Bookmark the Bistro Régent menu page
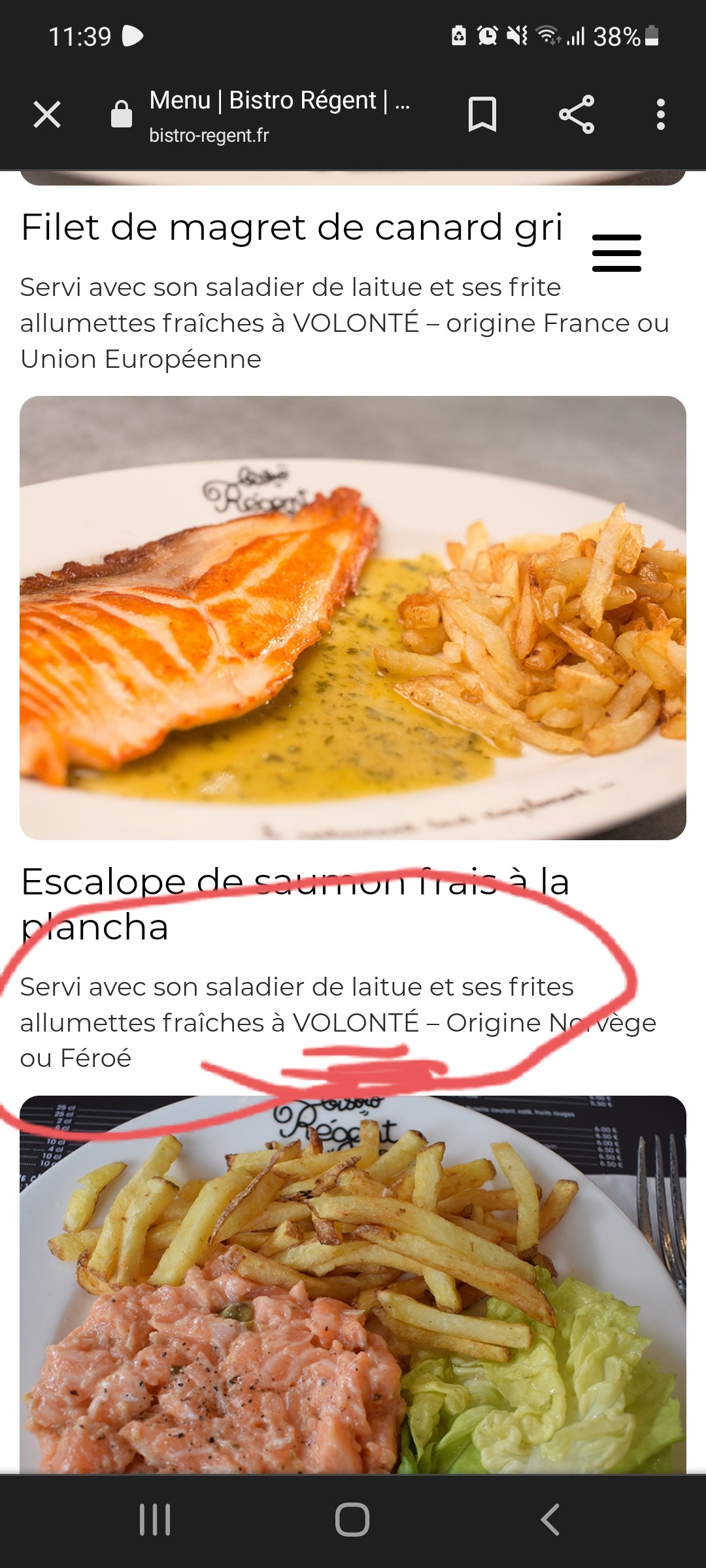This screenshot has width=706, height=1568. (482, 115)
